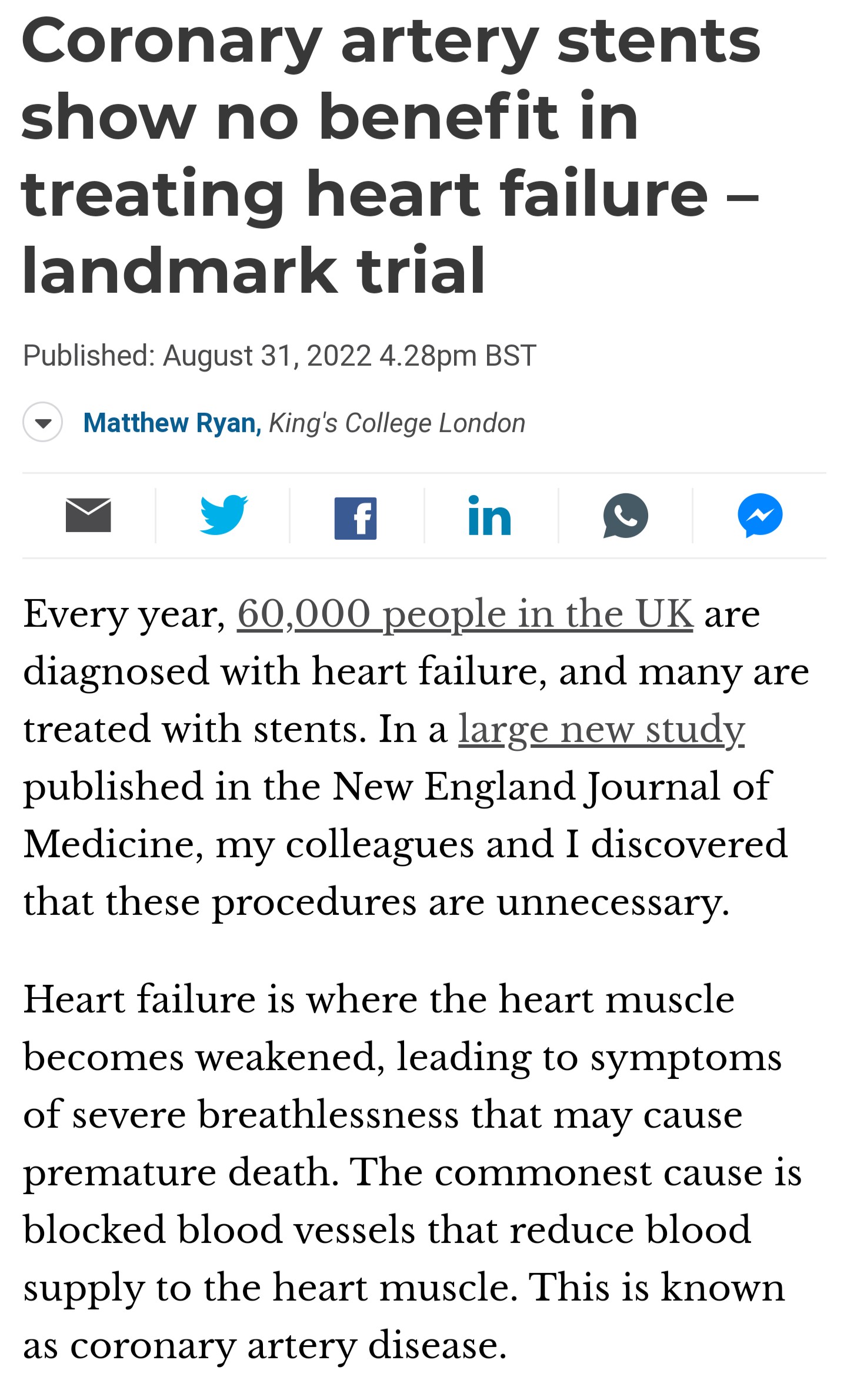Open the "60,000 people in the UK" link
Screen dimensions: 847x1400
[465, 614]
